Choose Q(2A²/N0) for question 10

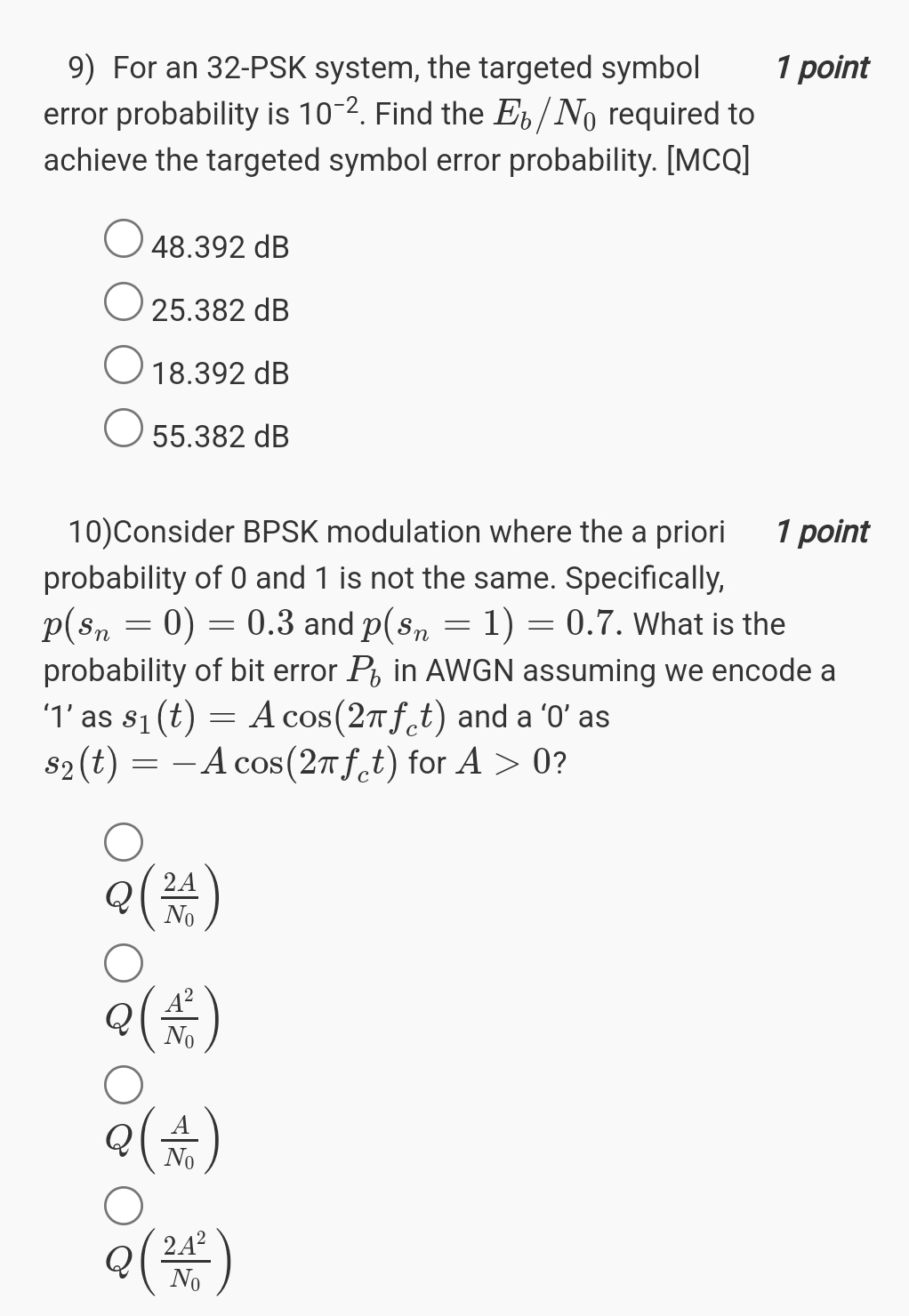pyautogui.click(x=124, y=1208)
